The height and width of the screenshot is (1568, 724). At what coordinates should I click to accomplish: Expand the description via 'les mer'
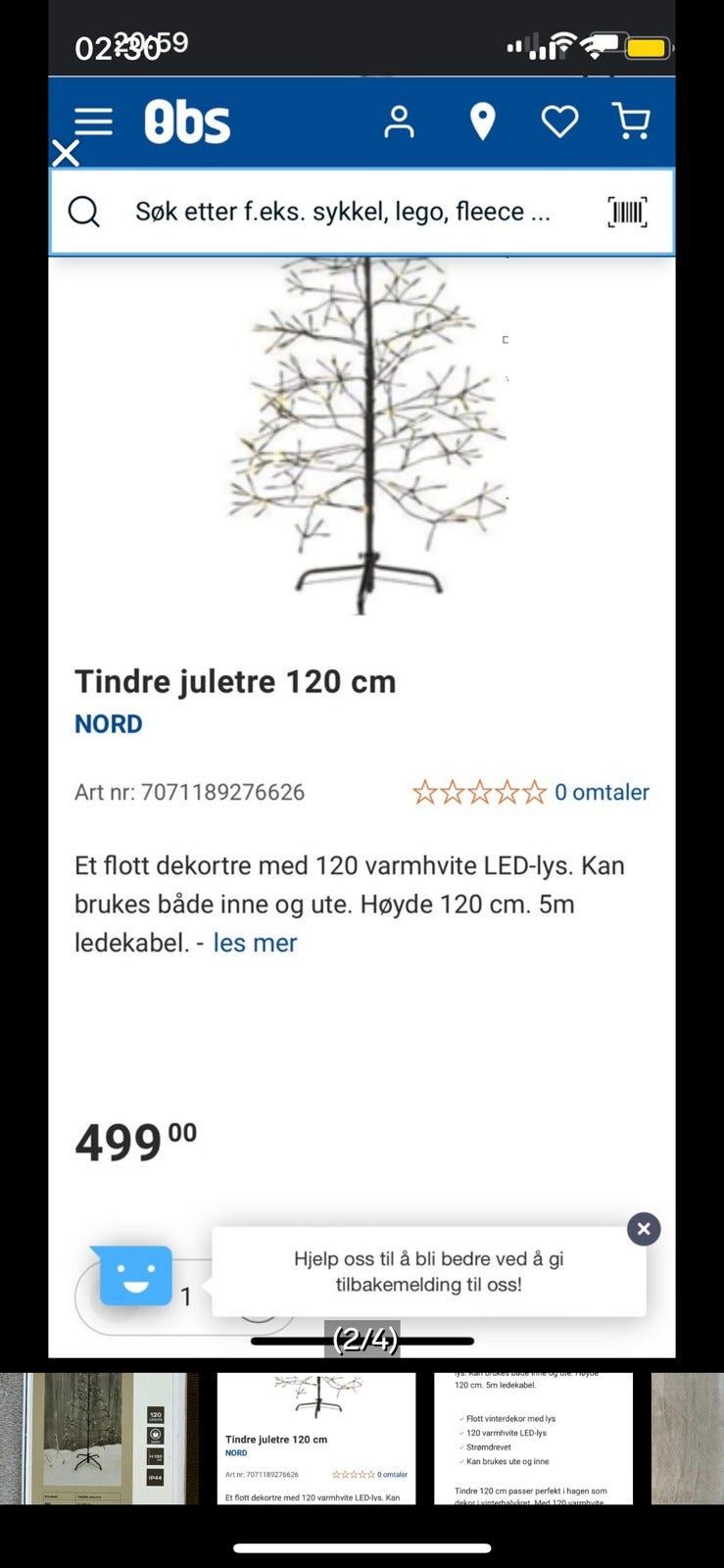click(255, 942)
